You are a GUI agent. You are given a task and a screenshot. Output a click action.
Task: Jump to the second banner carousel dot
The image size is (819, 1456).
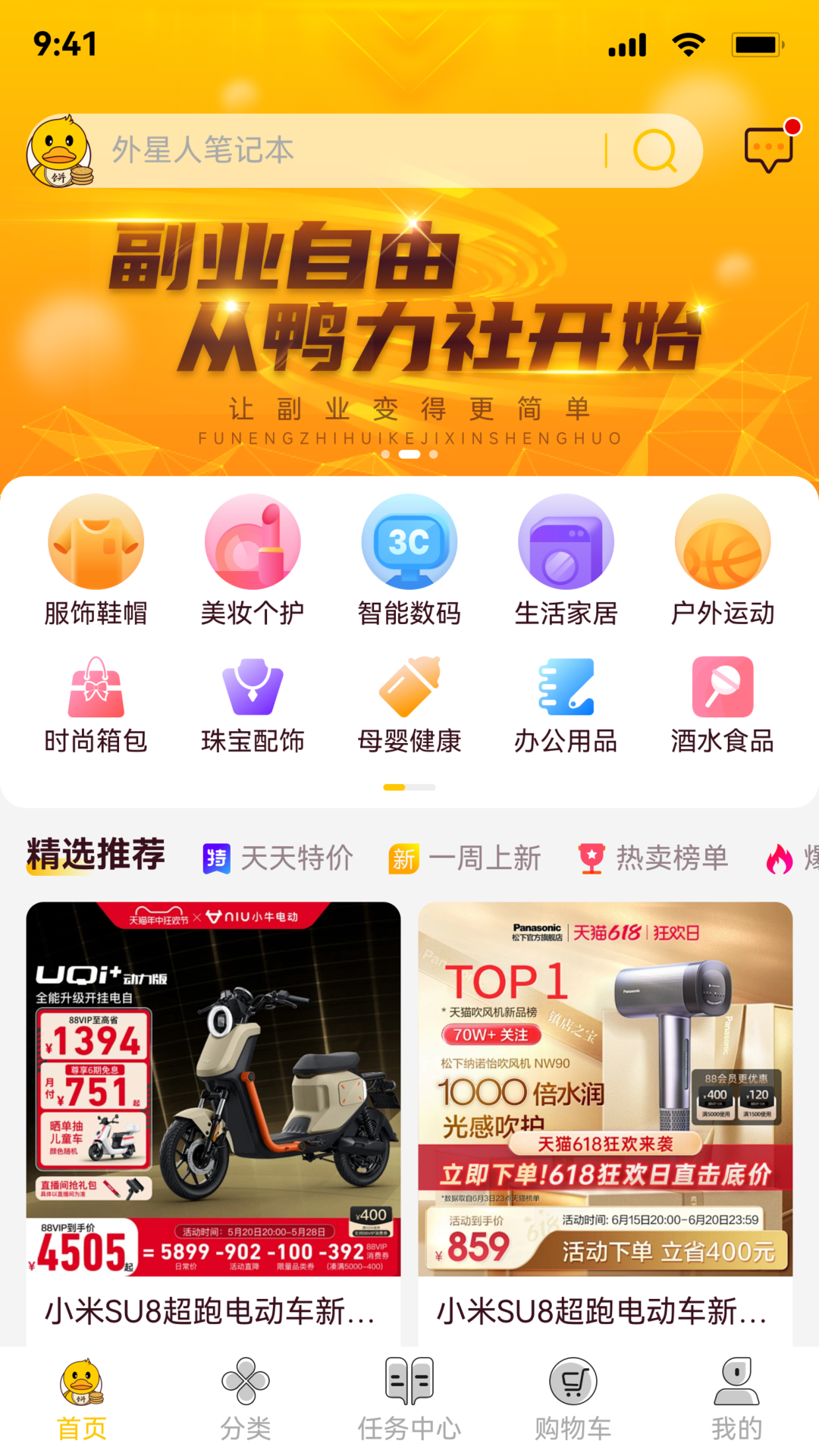(x=409, y=453)
